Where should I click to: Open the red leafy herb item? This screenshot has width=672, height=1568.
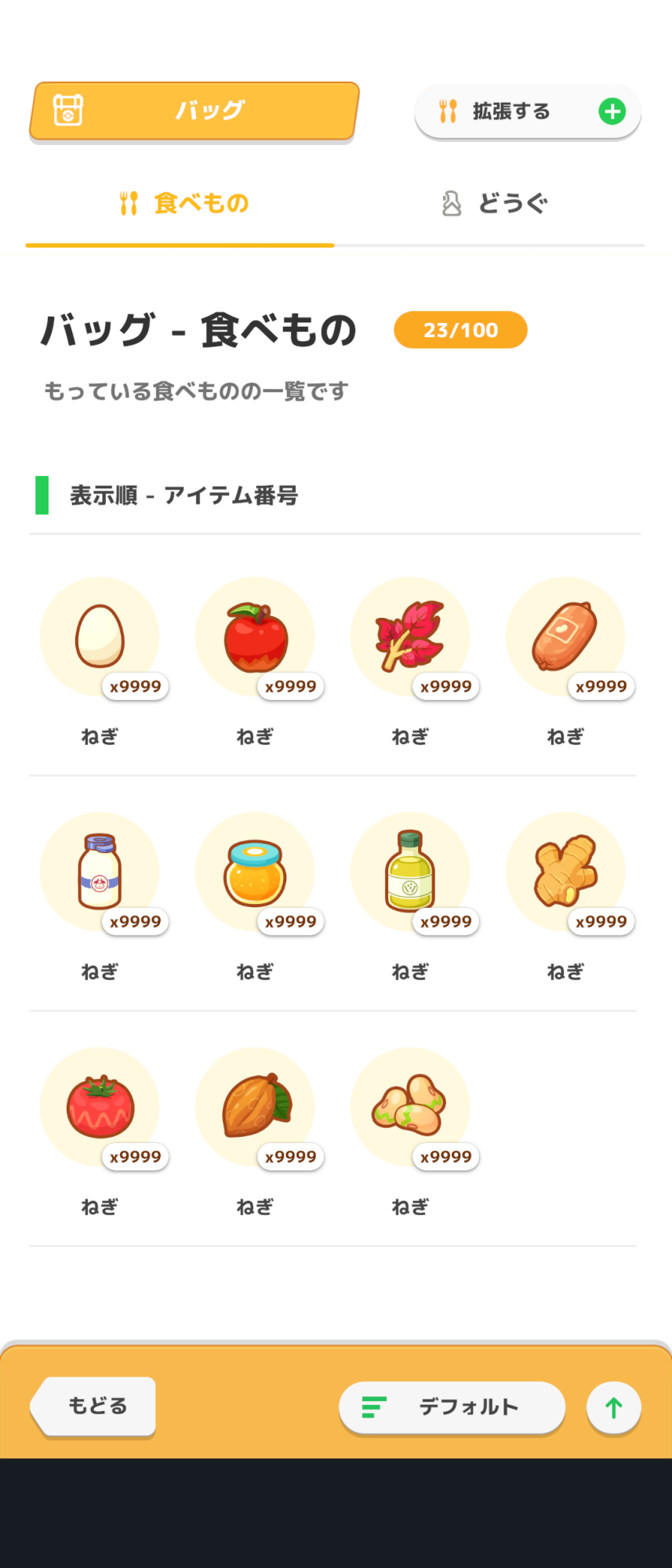[x=410, y=637]
